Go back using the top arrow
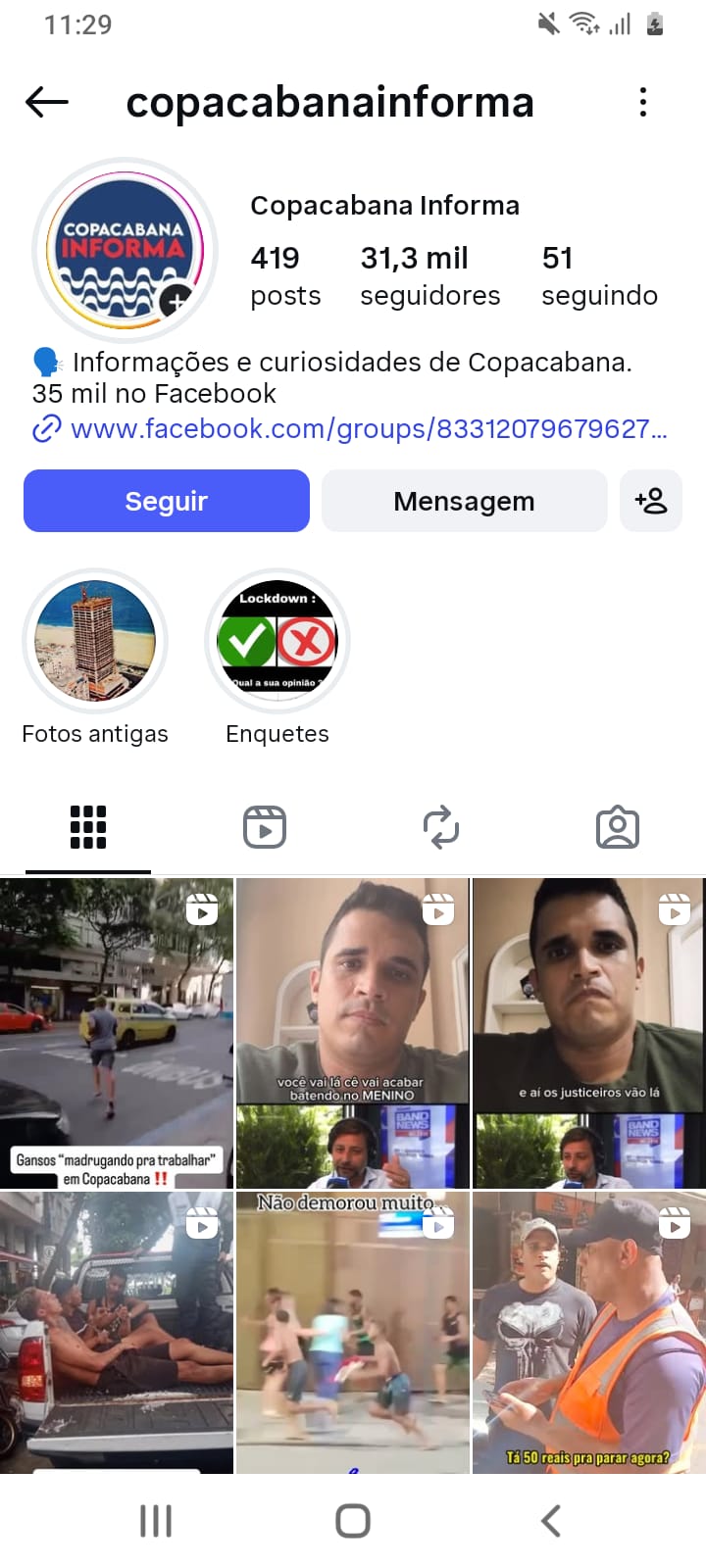The height and width of the screenshot is (1568, 706). (x=47, y=102)
